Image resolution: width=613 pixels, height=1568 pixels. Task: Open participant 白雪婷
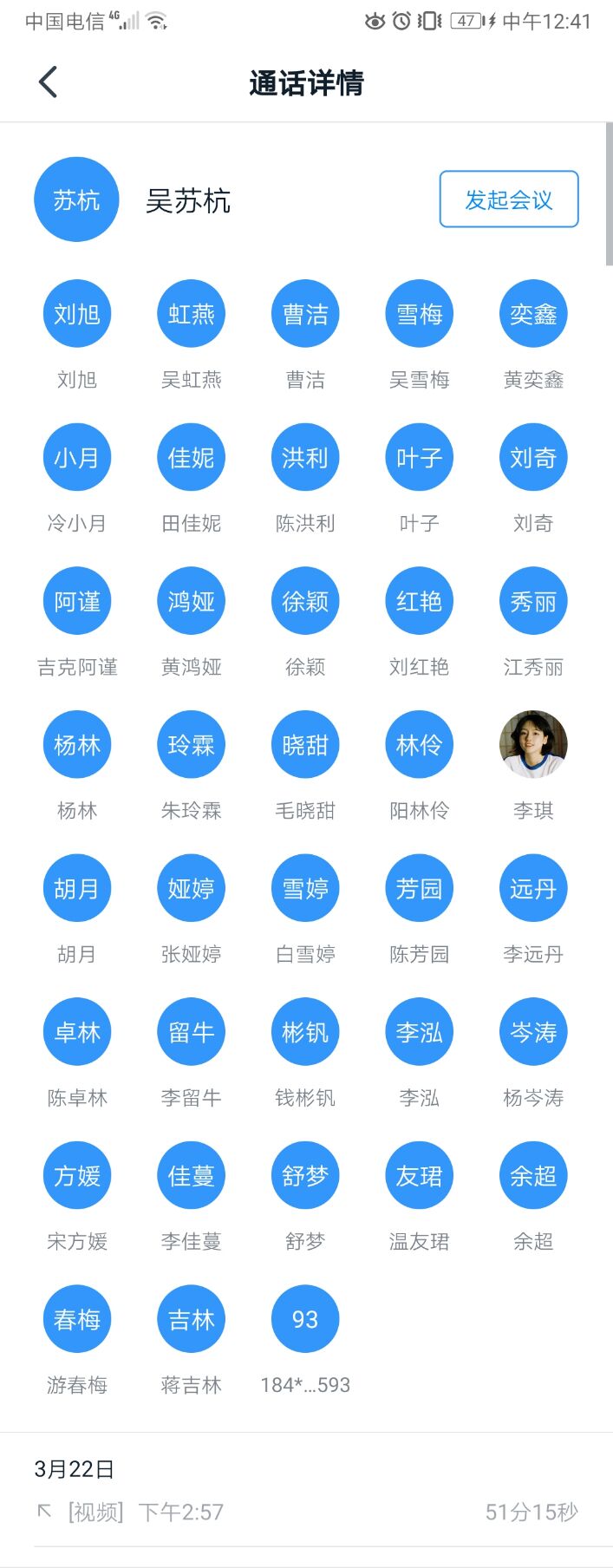coord(305,888)
